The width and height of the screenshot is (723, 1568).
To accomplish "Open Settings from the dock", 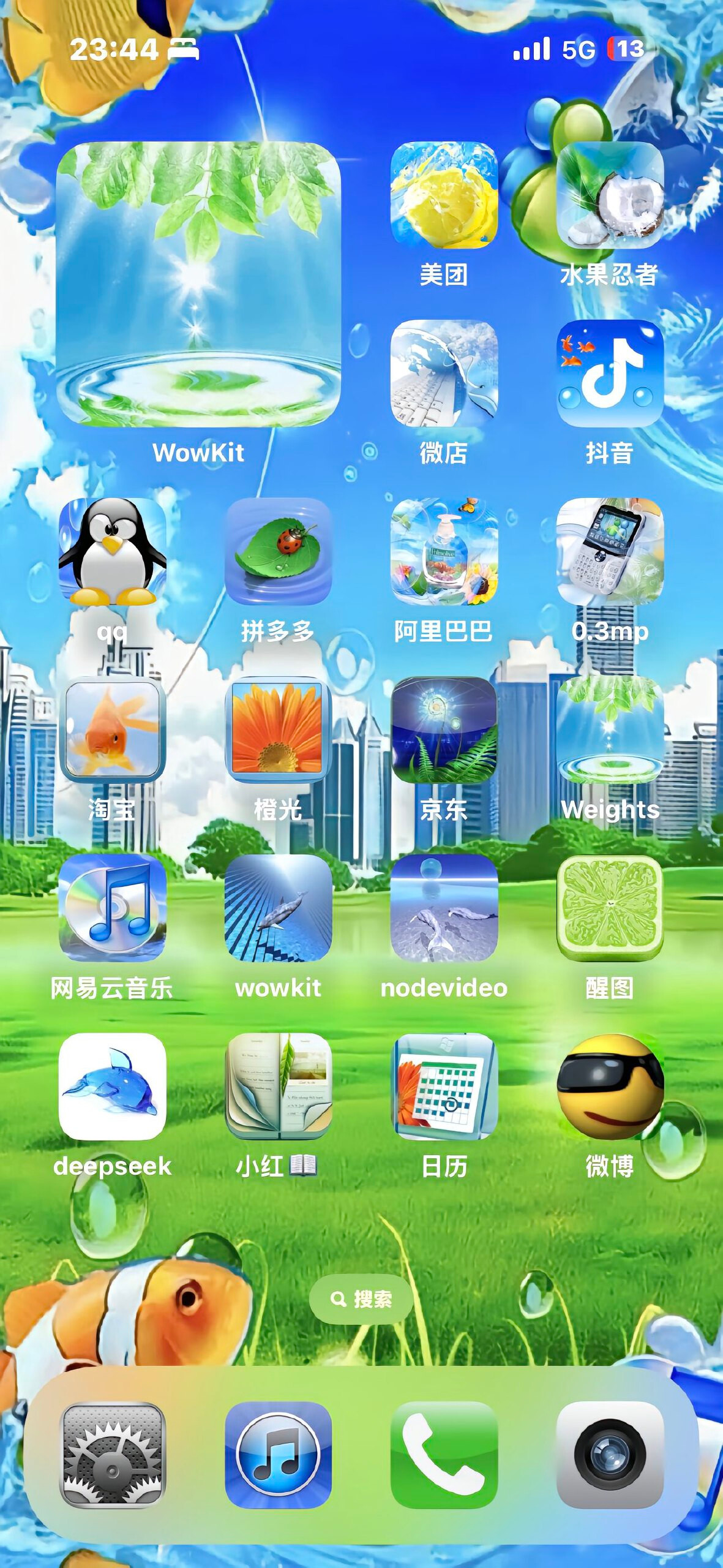I will [112, 1455].
